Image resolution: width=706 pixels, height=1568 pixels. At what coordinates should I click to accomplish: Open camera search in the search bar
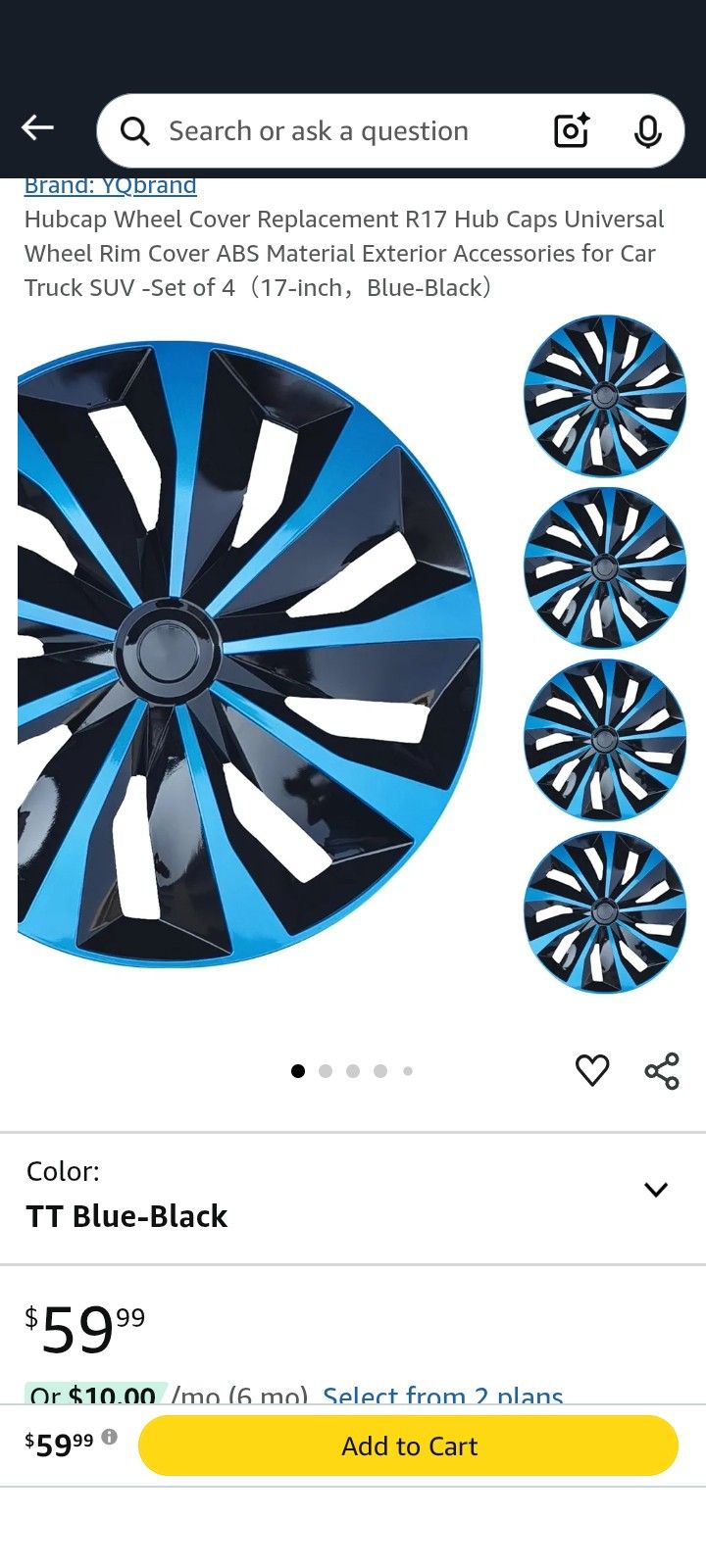(x=571, y=130)
